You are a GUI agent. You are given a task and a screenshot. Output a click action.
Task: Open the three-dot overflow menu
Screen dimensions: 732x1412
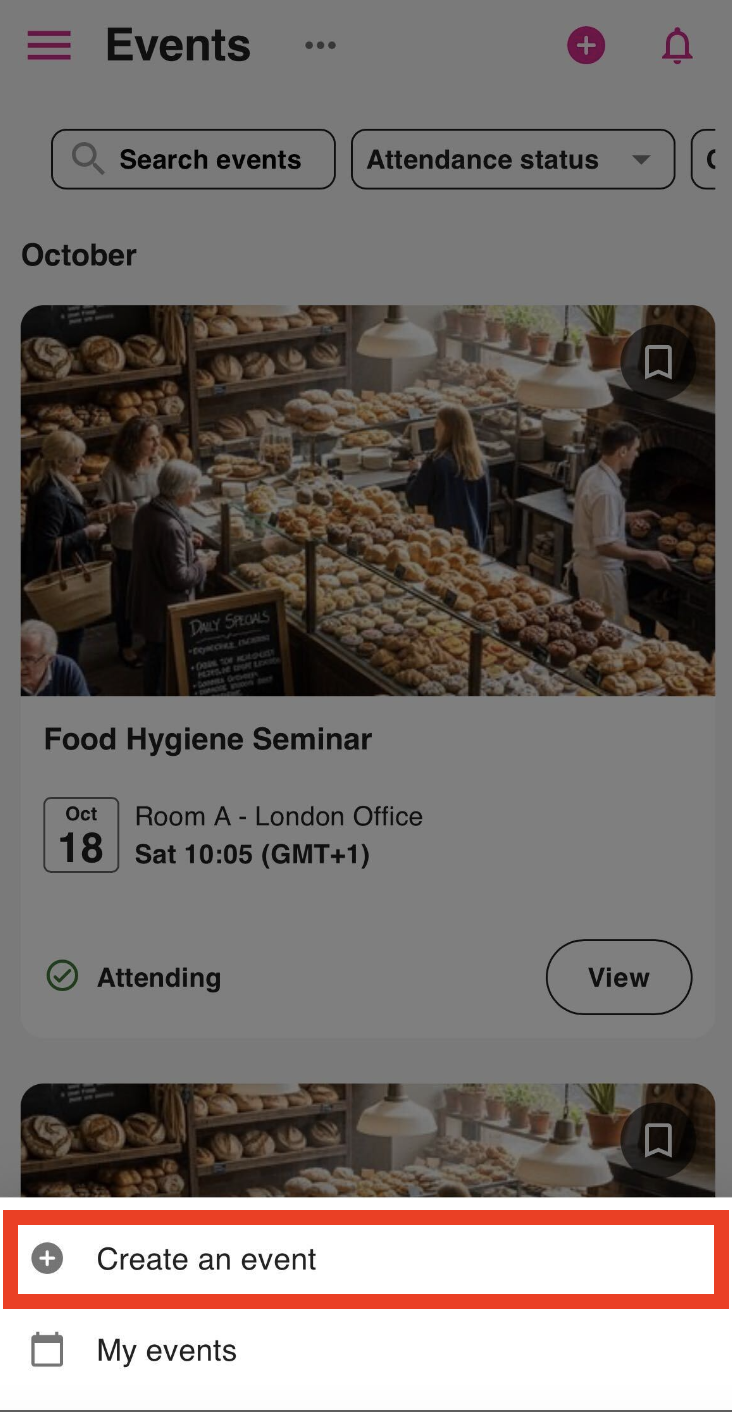[320, 45]
